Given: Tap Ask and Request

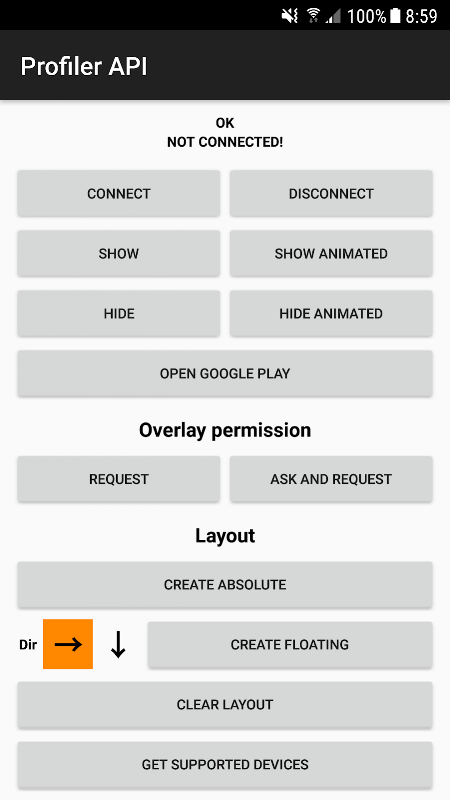Looking at the screenshot, I should coord(331,479).
